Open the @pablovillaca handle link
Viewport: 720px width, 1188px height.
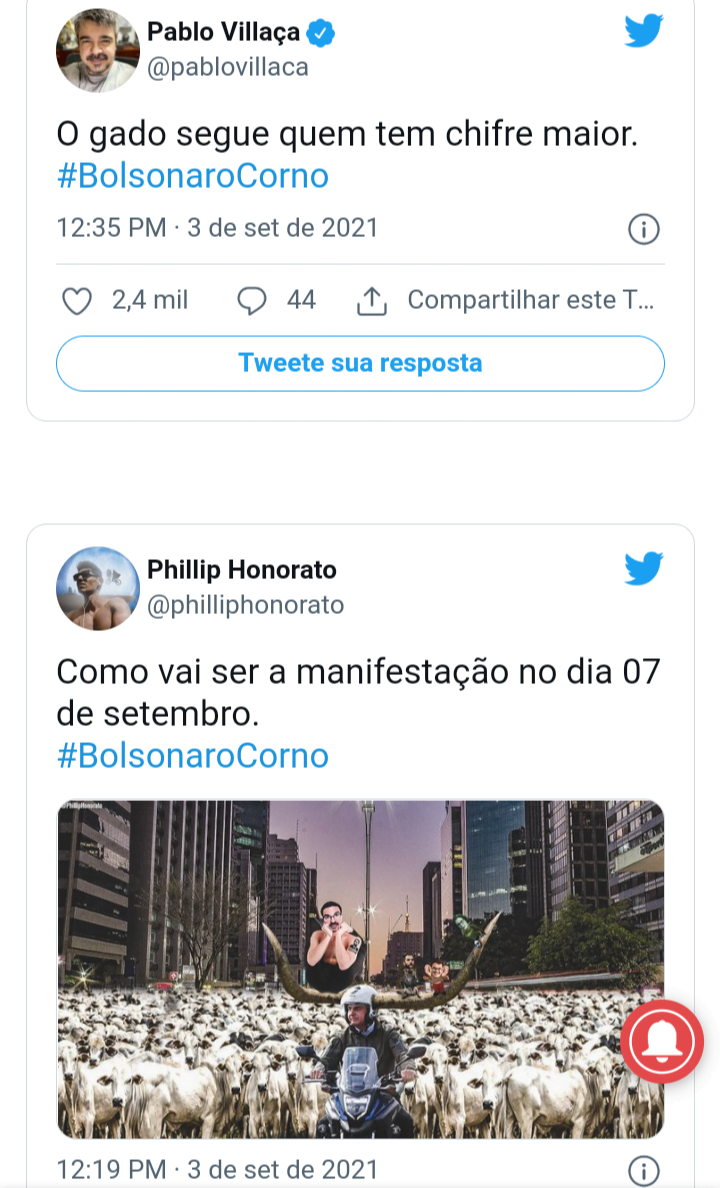point(227,67)
